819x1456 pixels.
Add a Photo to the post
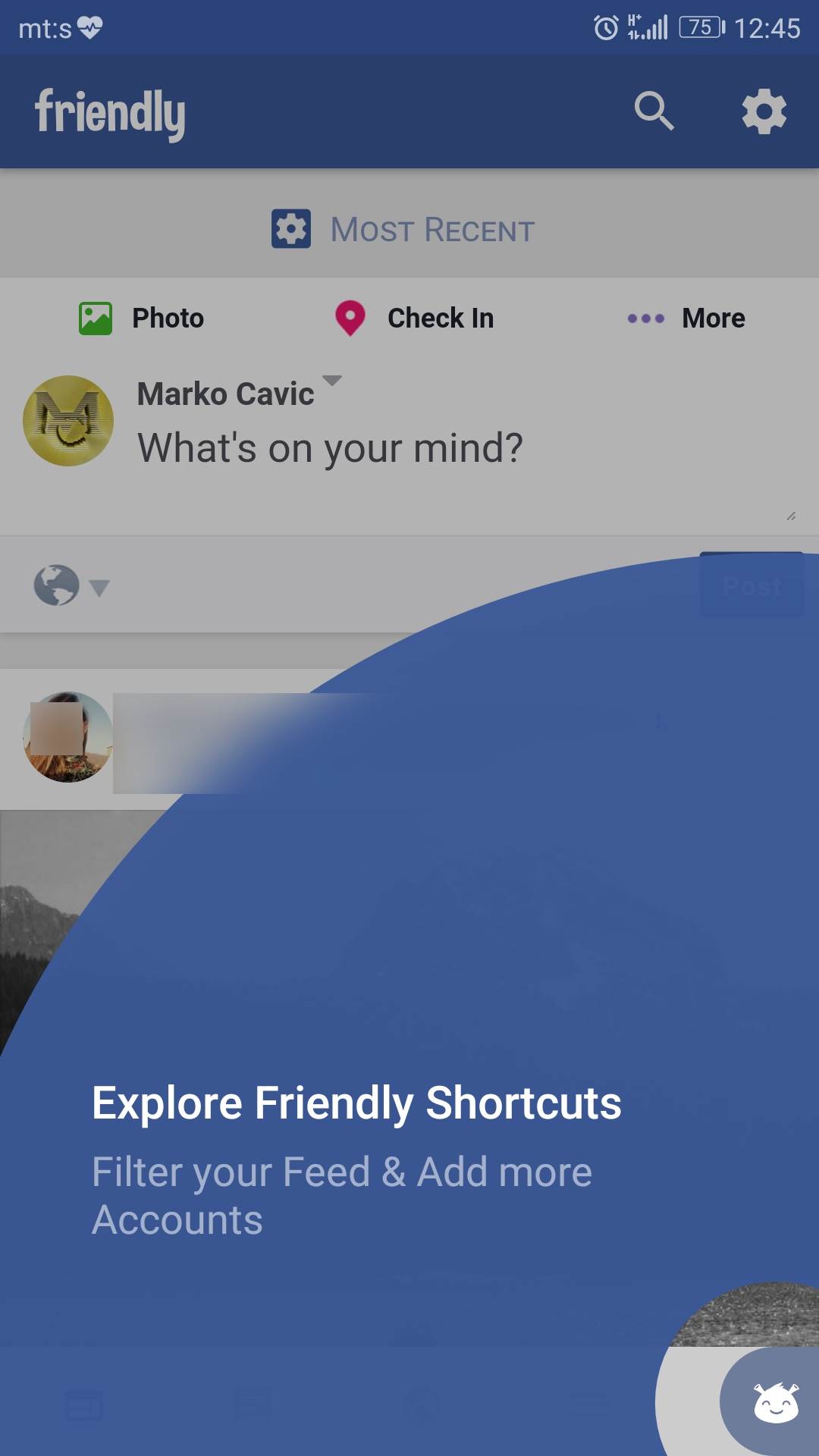click(x=142, y=318)
